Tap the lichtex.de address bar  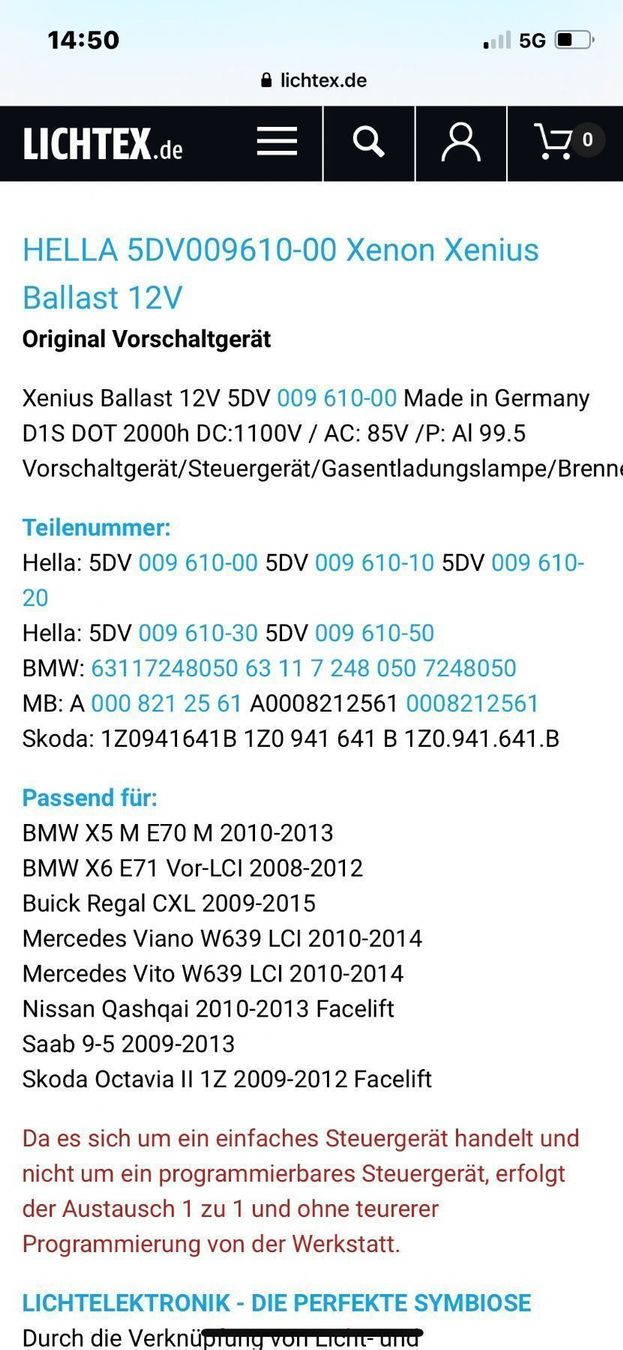point(312,80)
